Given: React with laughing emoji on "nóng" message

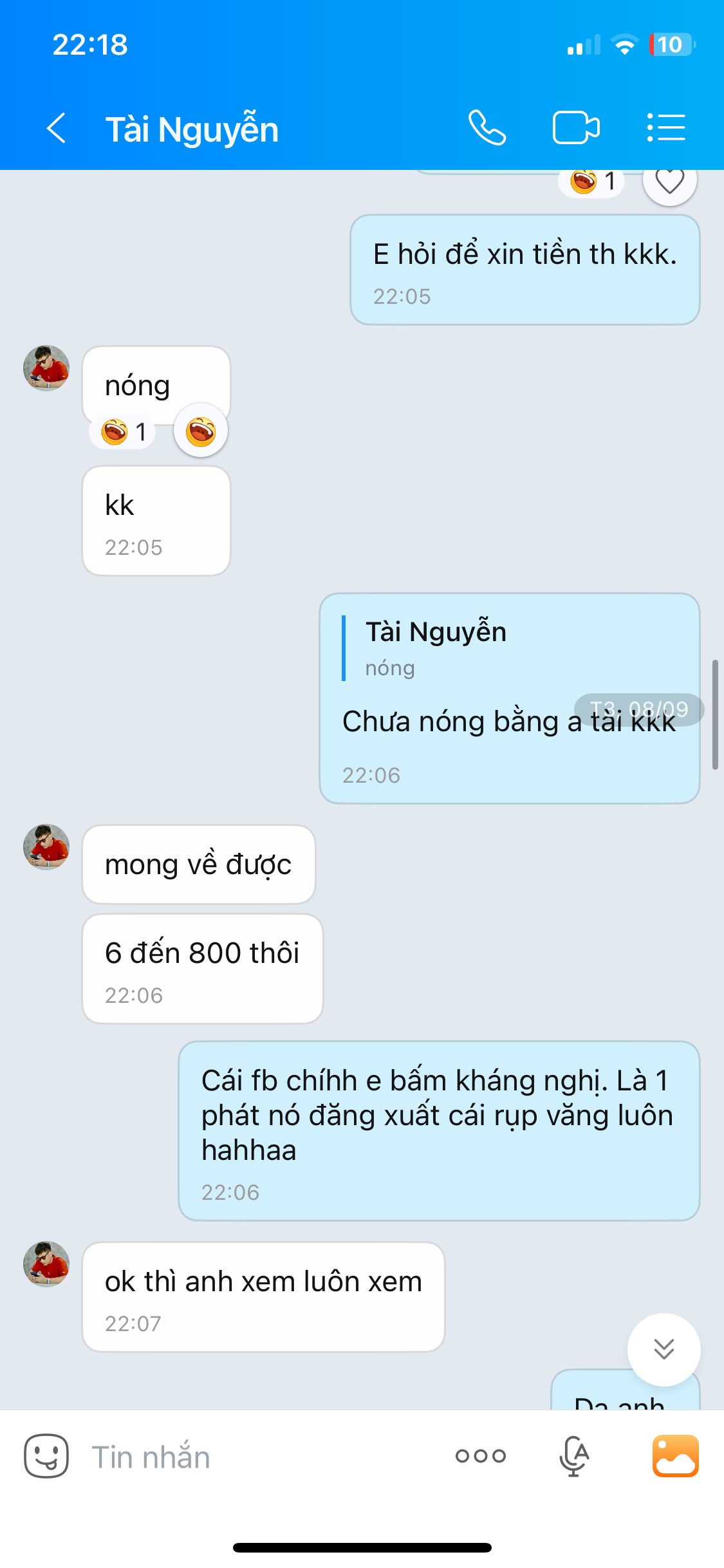Looking at the screenshot, I should [201, 431].
